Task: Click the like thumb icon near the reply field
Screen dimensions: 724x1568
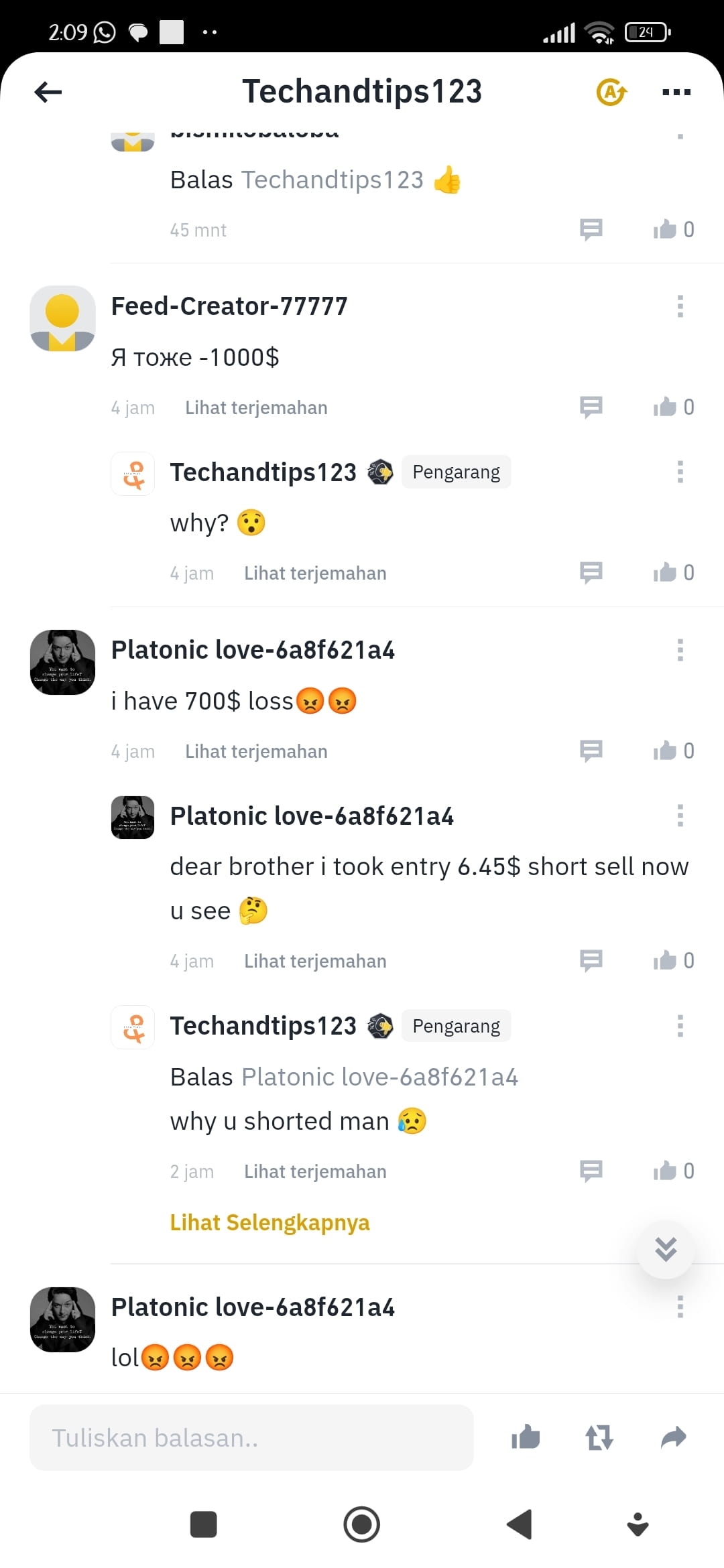Action: 526,1437
